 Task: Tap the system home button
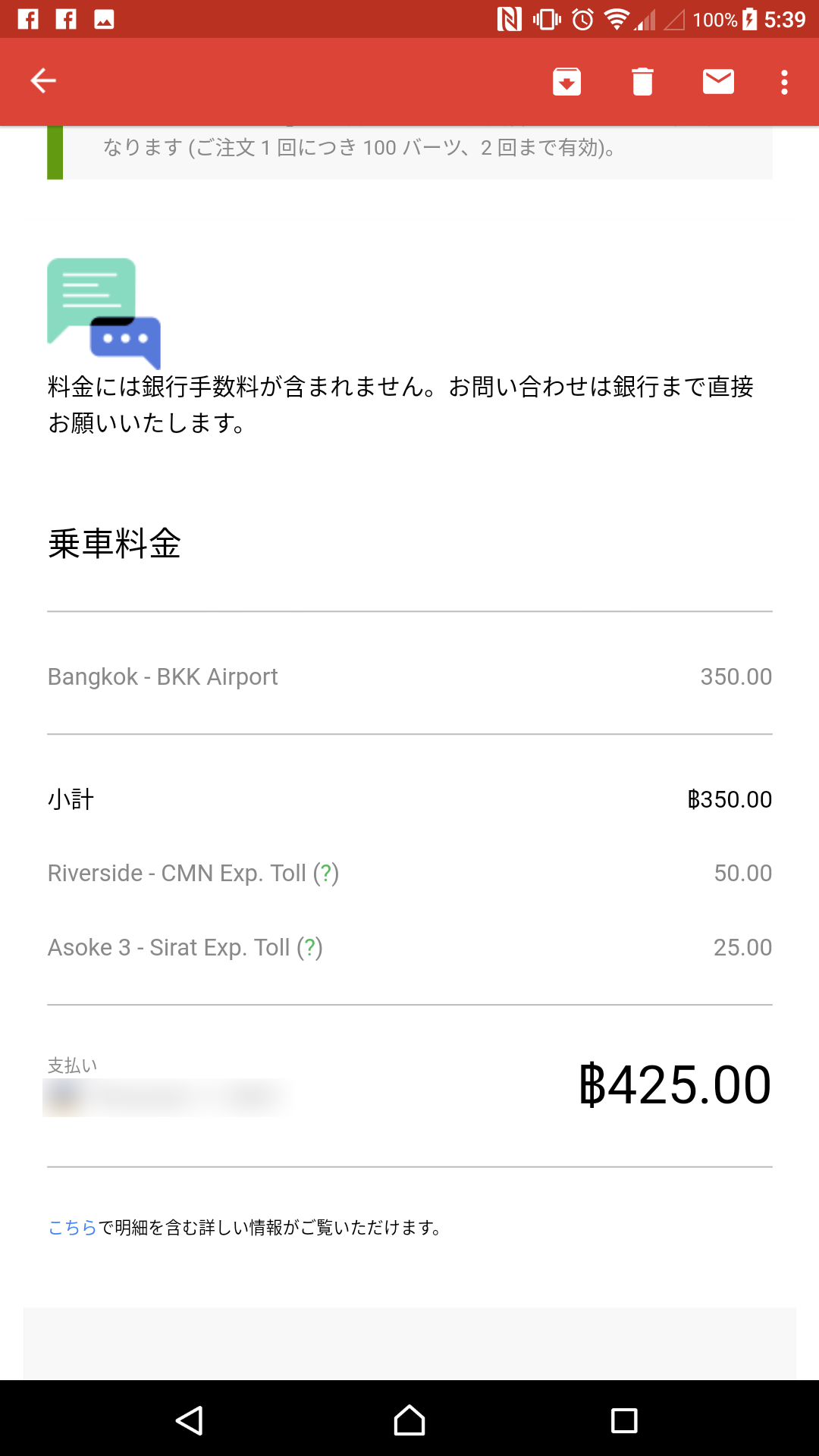409,1420
